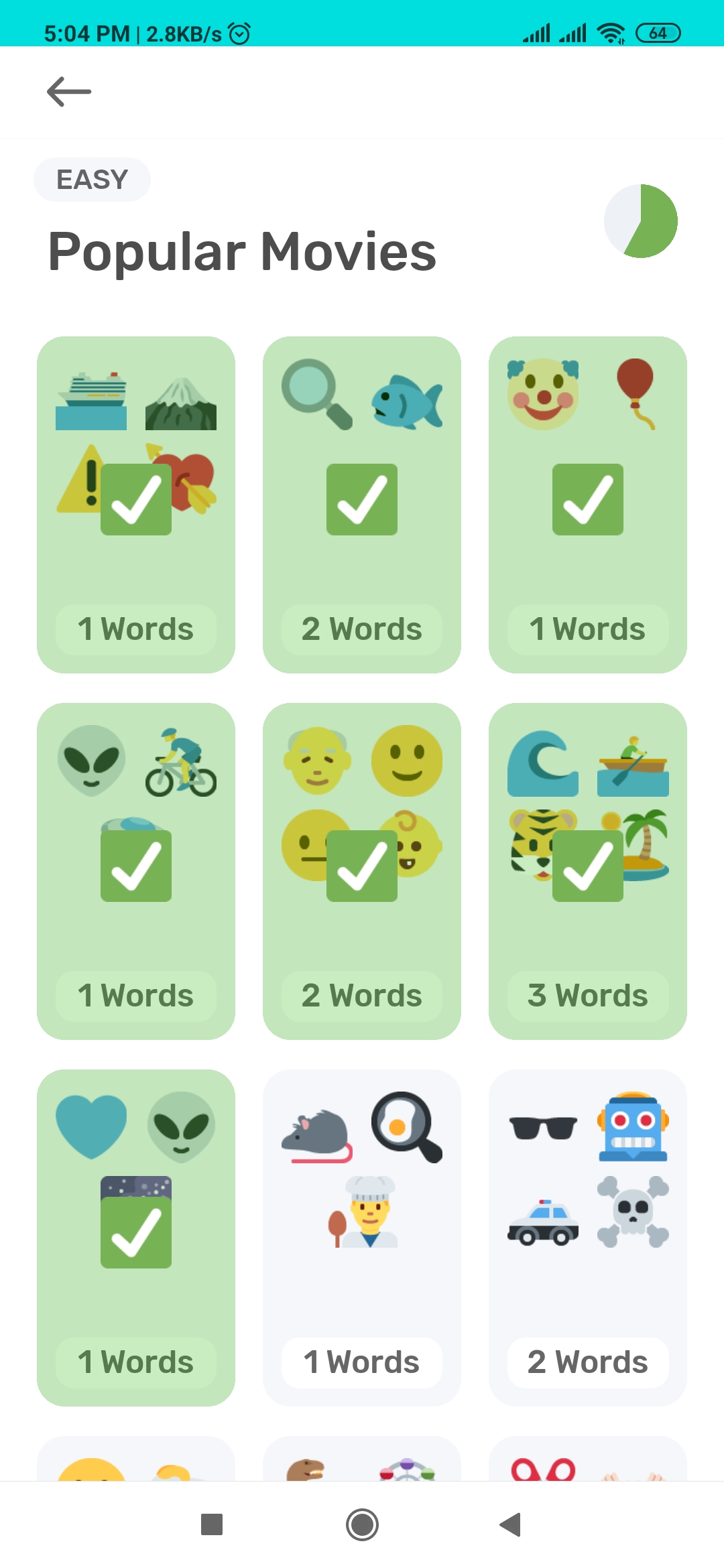Play the sunglasses and robot puzzle

click(x=588, y=1238)
